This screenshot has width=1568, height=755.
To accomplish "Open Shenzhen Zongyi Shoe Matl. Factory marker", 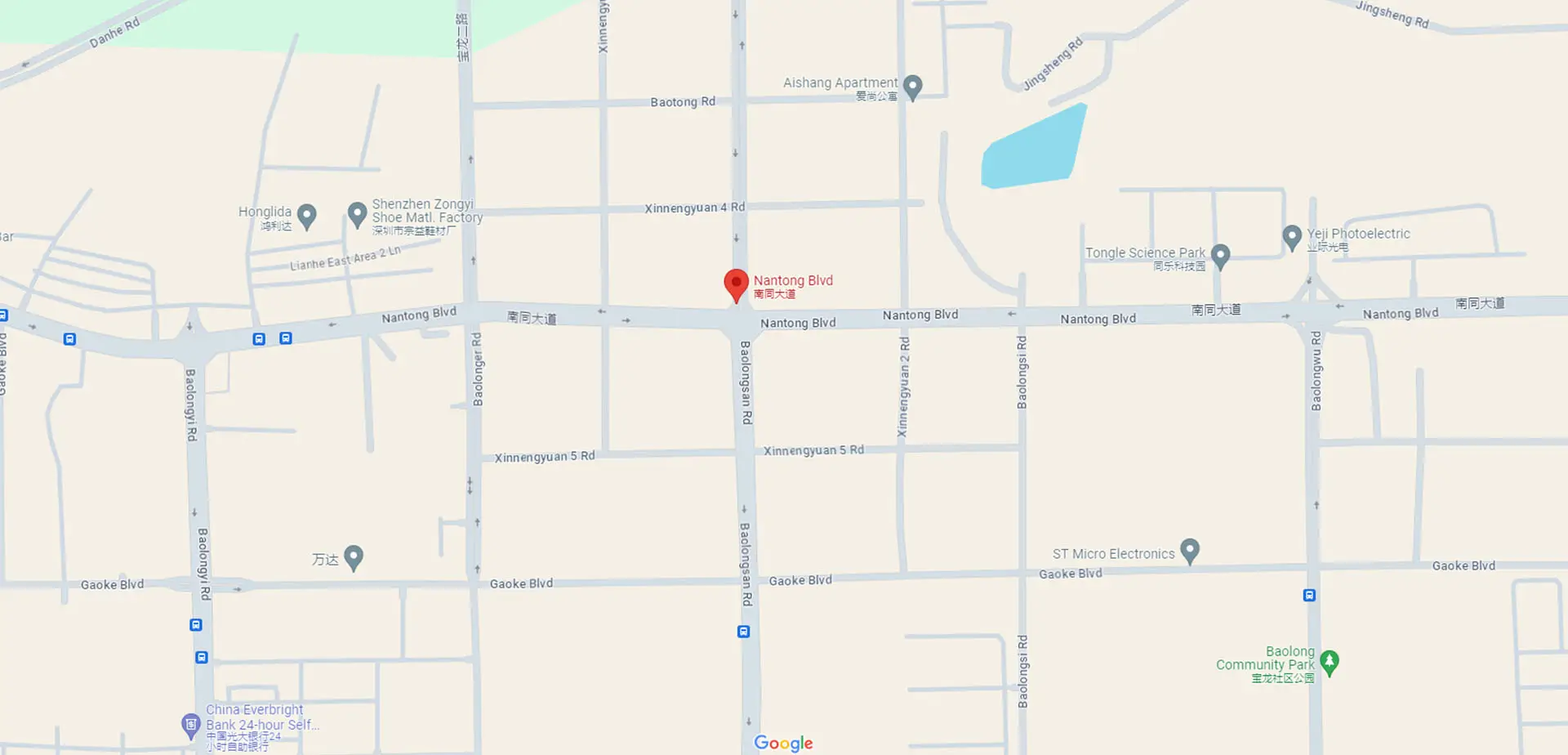I will point(357,214).
